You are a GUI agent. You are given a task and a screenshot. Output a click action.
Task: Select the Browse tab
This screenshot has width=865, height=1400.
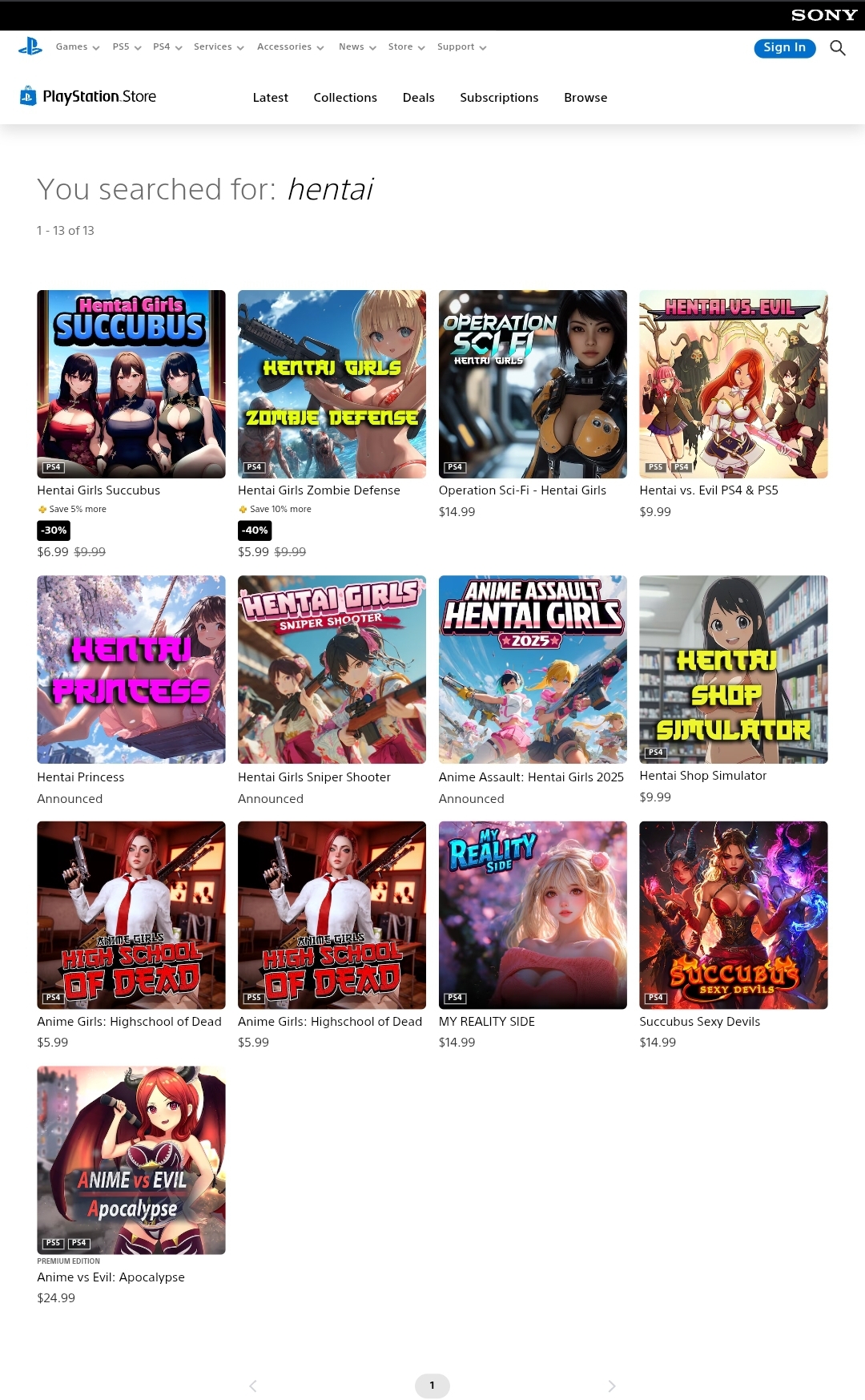(x=585, y=98)
